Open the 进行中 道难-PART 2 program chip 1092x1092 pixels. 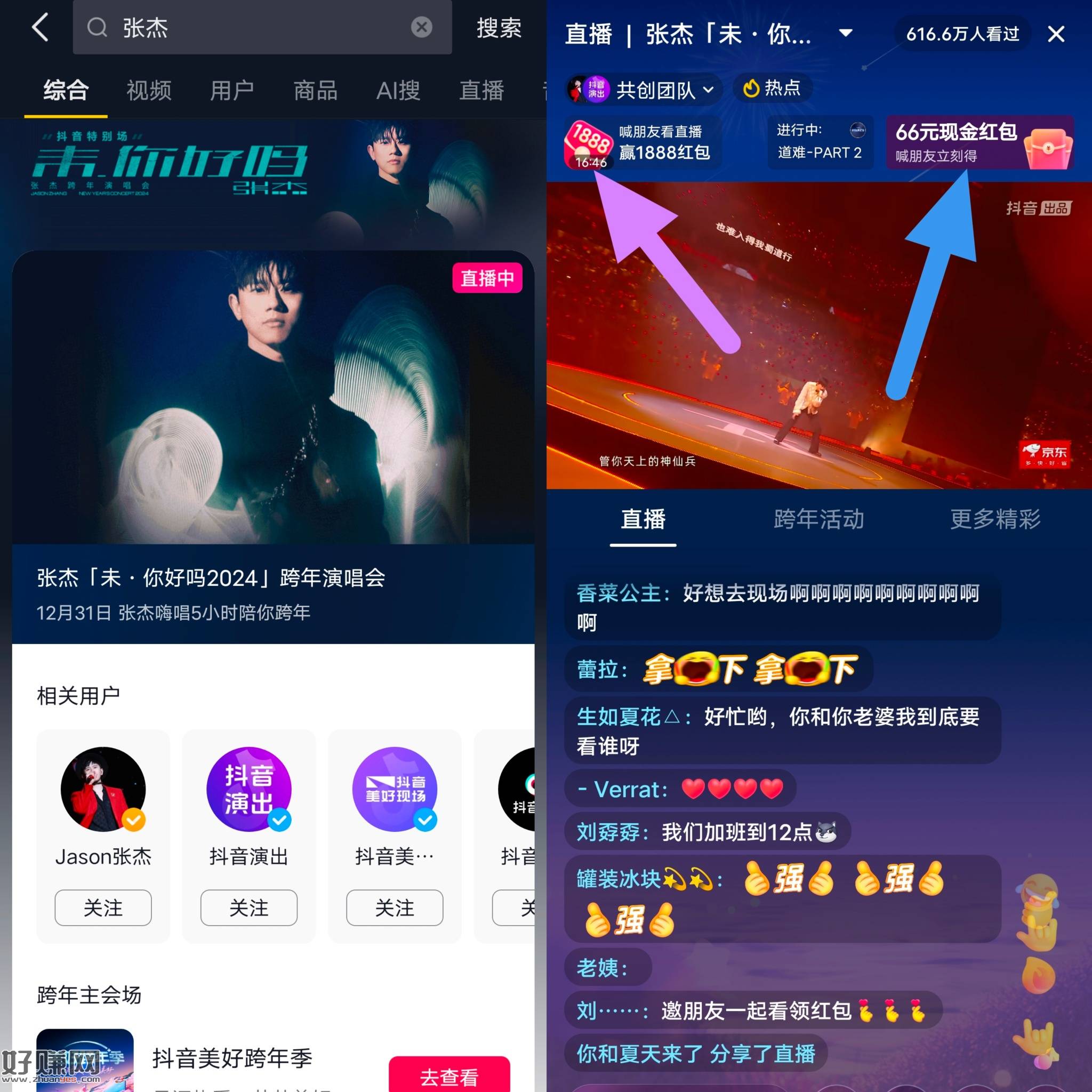pos(820,142)
